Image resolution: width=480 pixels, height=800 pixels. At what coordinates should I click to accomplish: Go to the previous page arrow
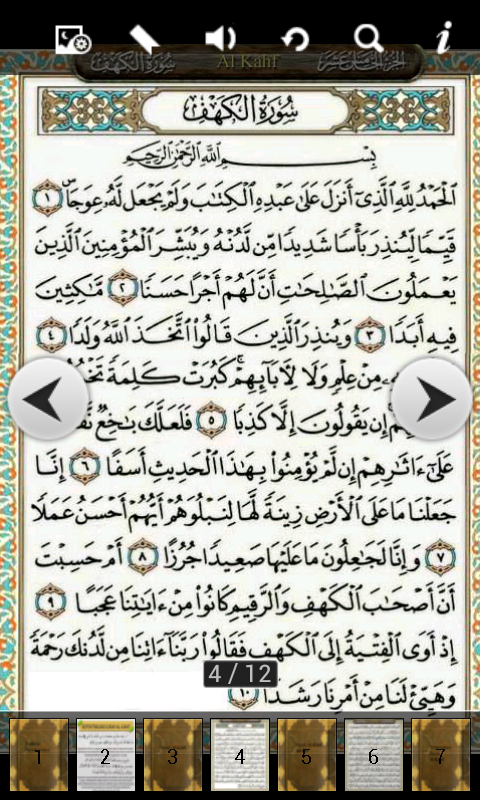point(48,399)
